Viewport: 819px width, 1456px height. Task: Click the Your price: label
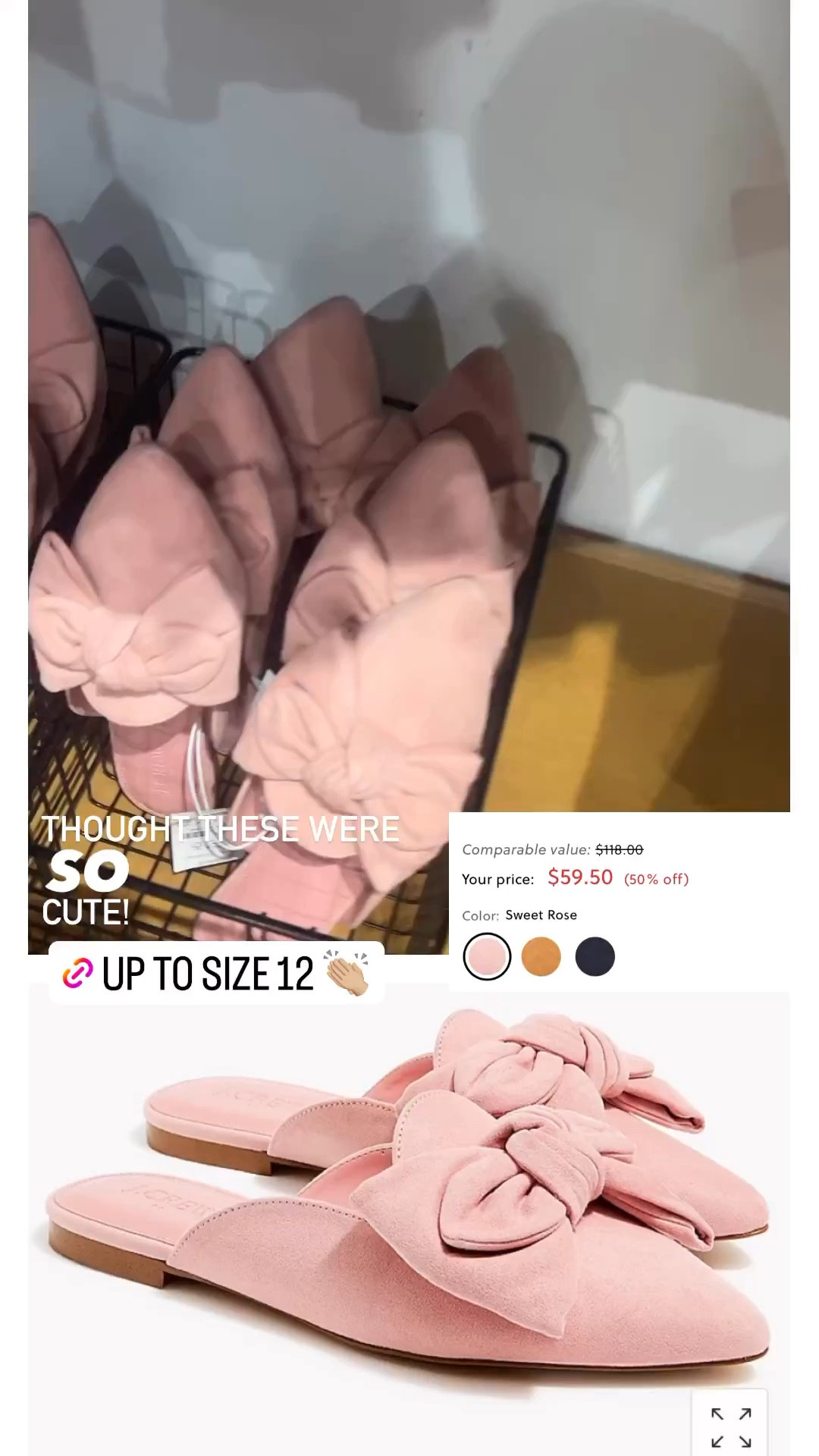(x=496, y=879)
